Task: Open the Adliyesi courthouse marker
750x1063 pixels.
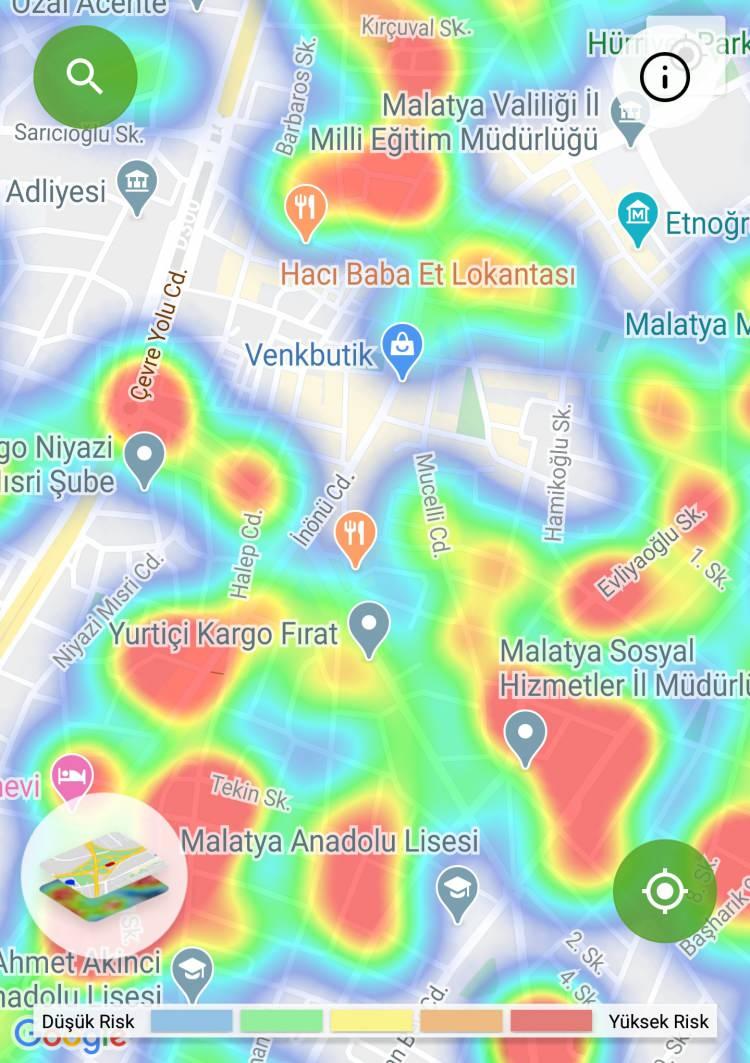Action: click(x=137, y=185)
